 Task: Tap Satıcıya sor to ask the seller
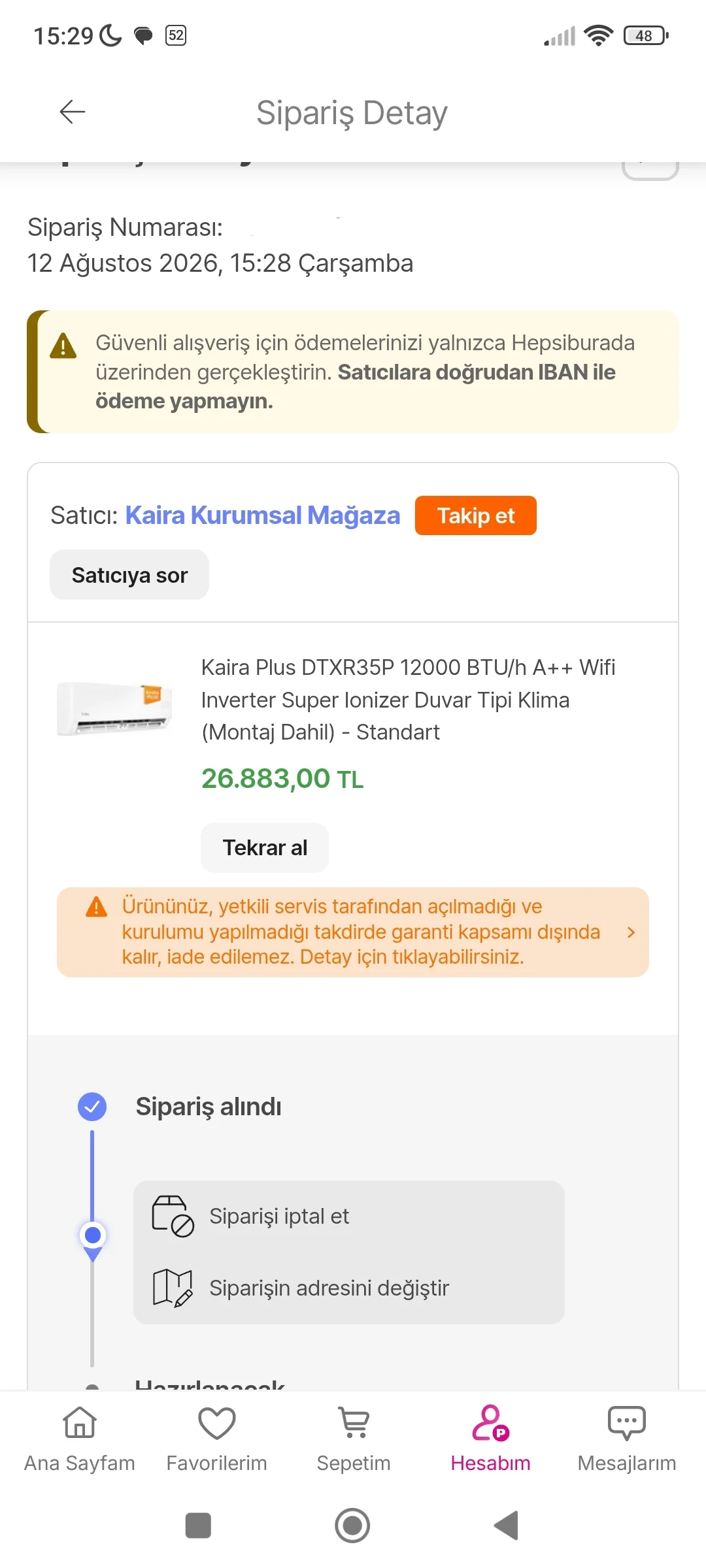coord(129,575)
